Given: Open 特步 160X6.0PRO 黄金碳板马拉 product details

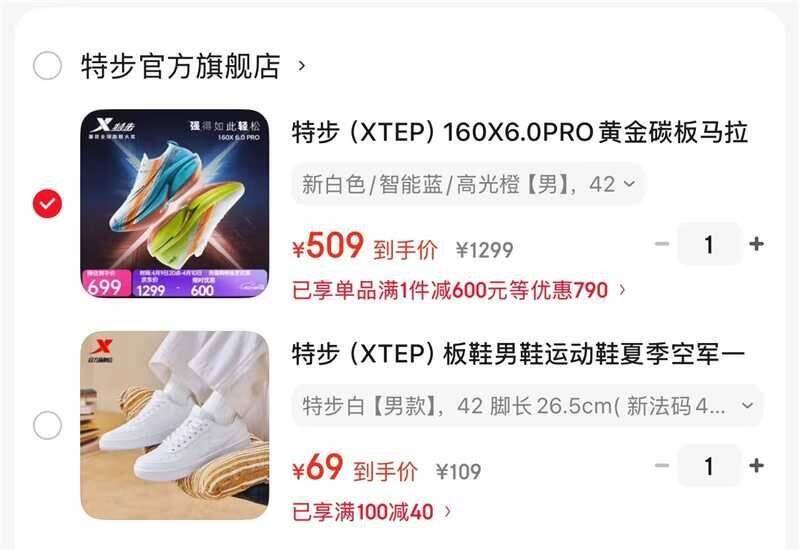Looking at the screenshot, I should pos(519,132).
